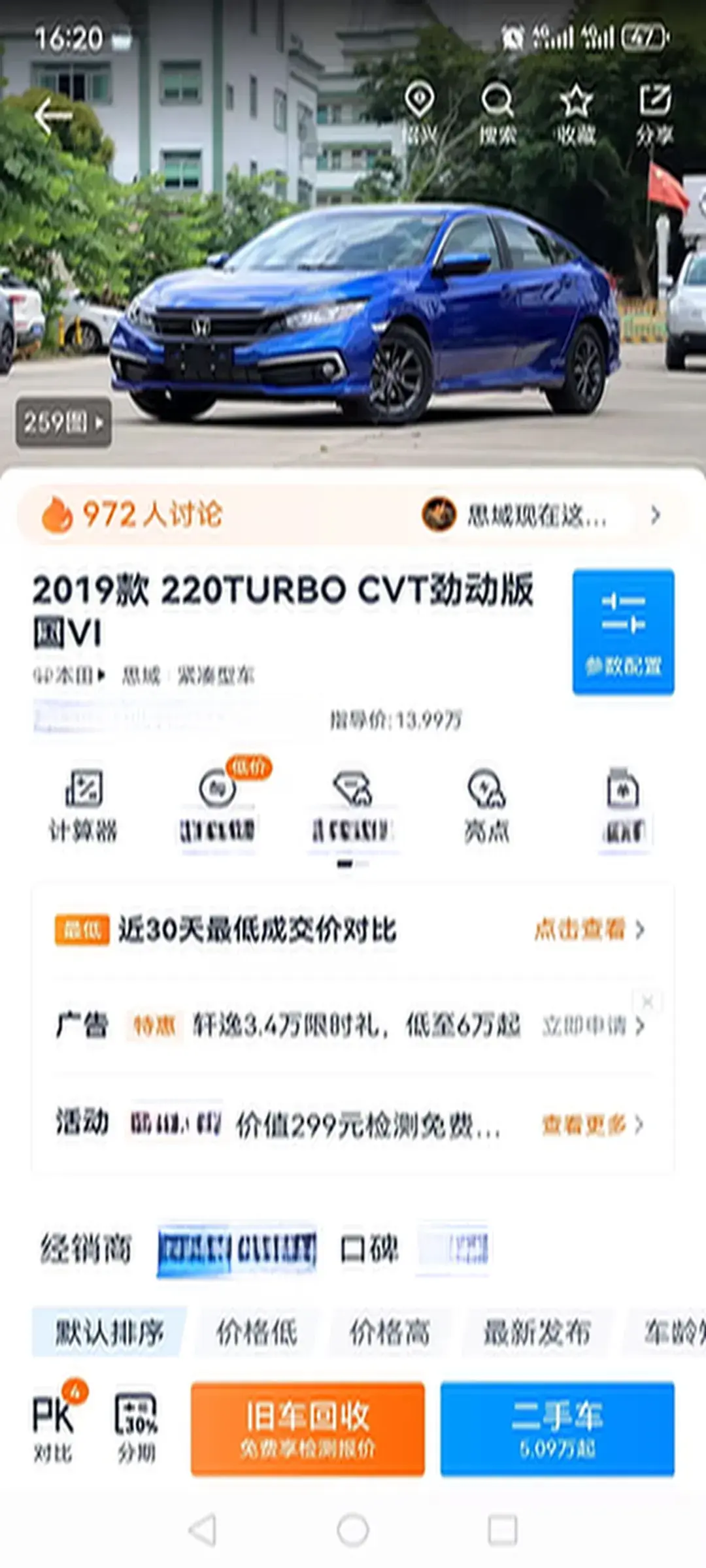This screenshot has height=1568, width=706.
Task: Browse 二手车 used car listings
Action: click(557, 1428)
